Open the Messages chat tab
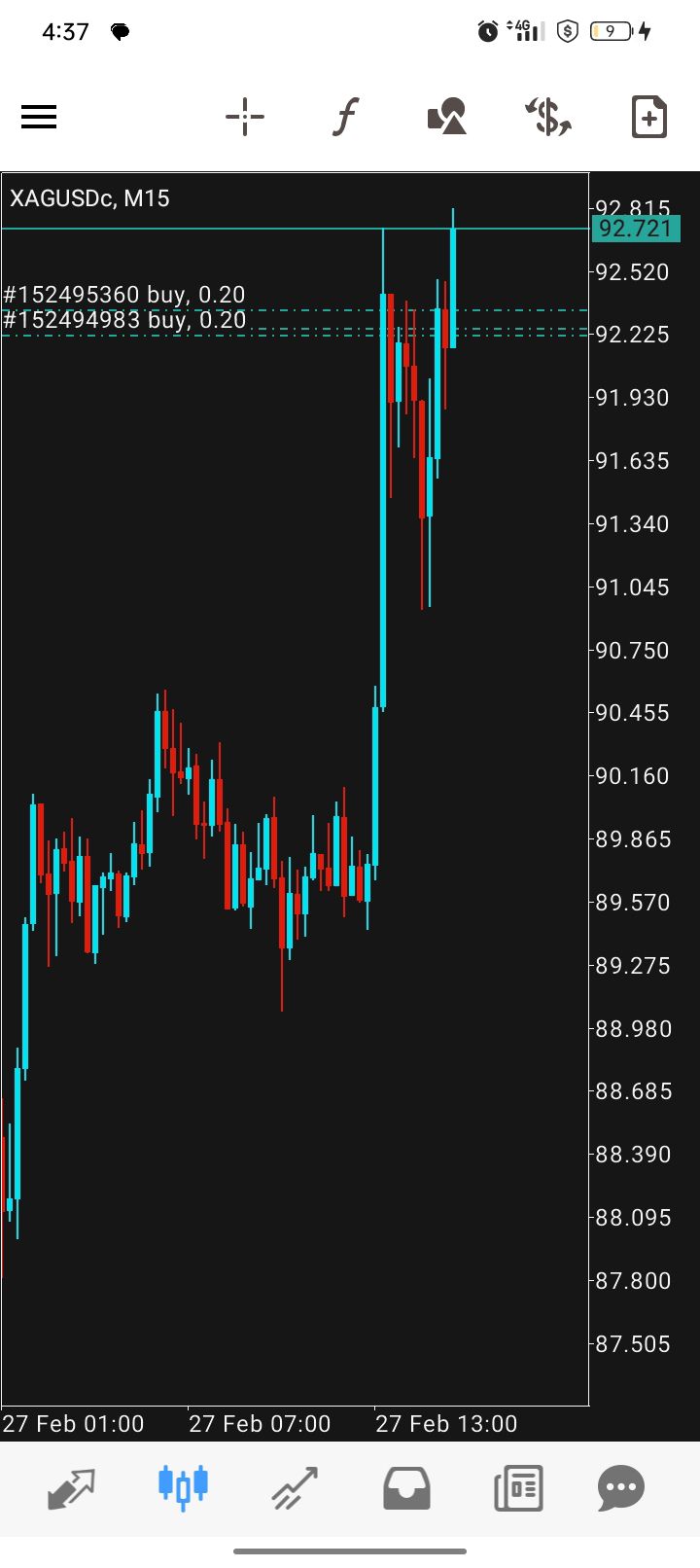Image resolution: width=700 pixels, height=1568 pixels. [621, 1487]
